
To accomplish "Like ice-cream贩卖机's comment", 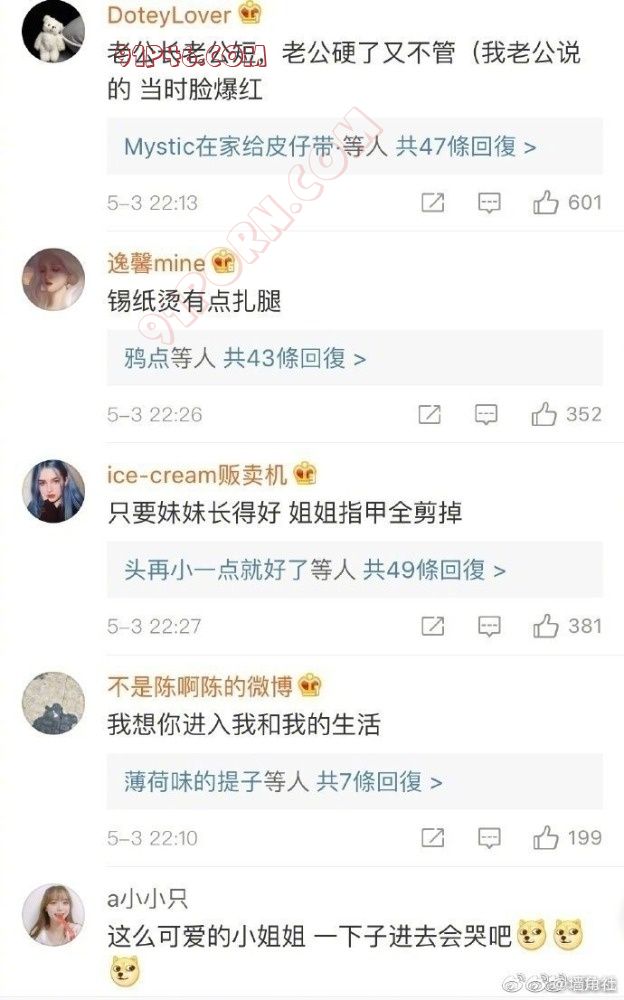I will (x=546, y=626).
